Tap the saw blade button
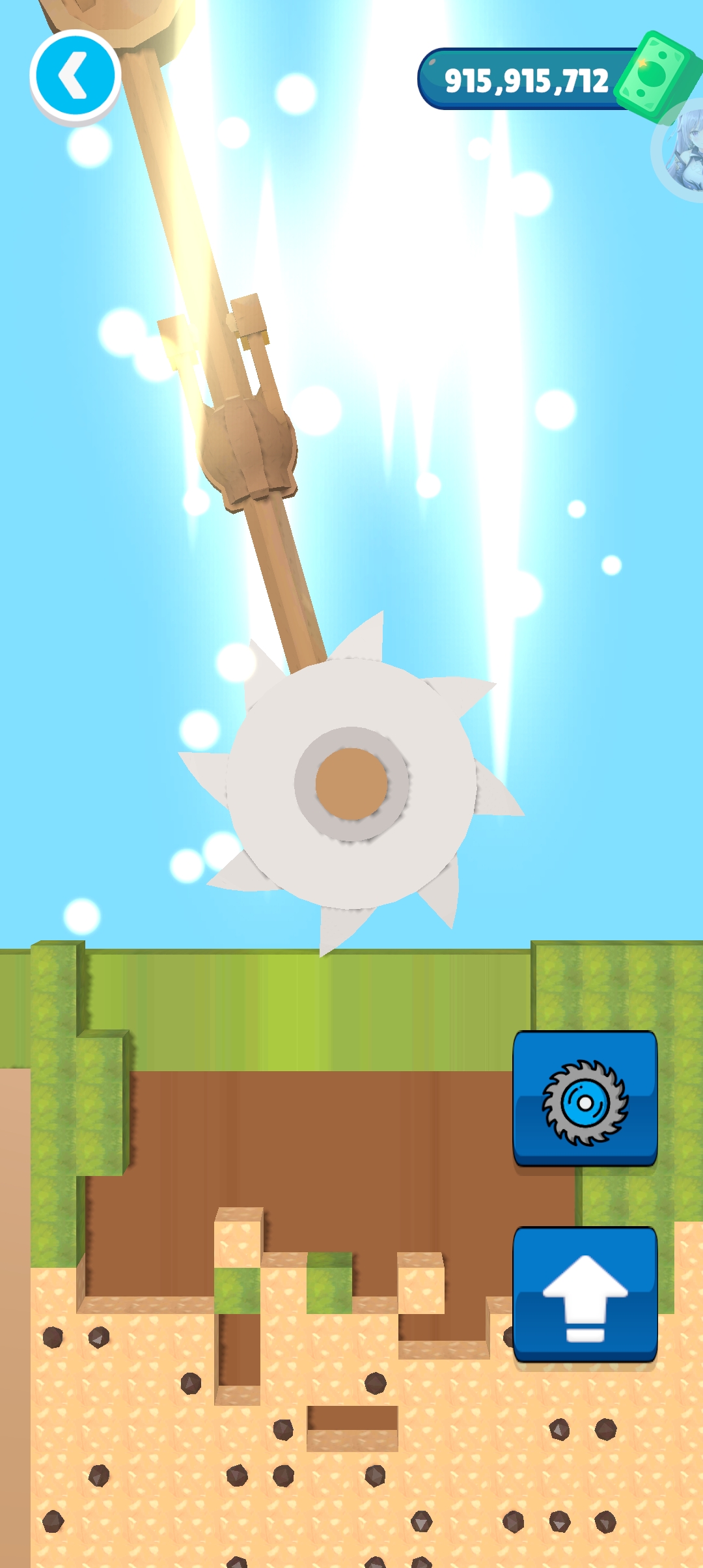 (585, 1098)
